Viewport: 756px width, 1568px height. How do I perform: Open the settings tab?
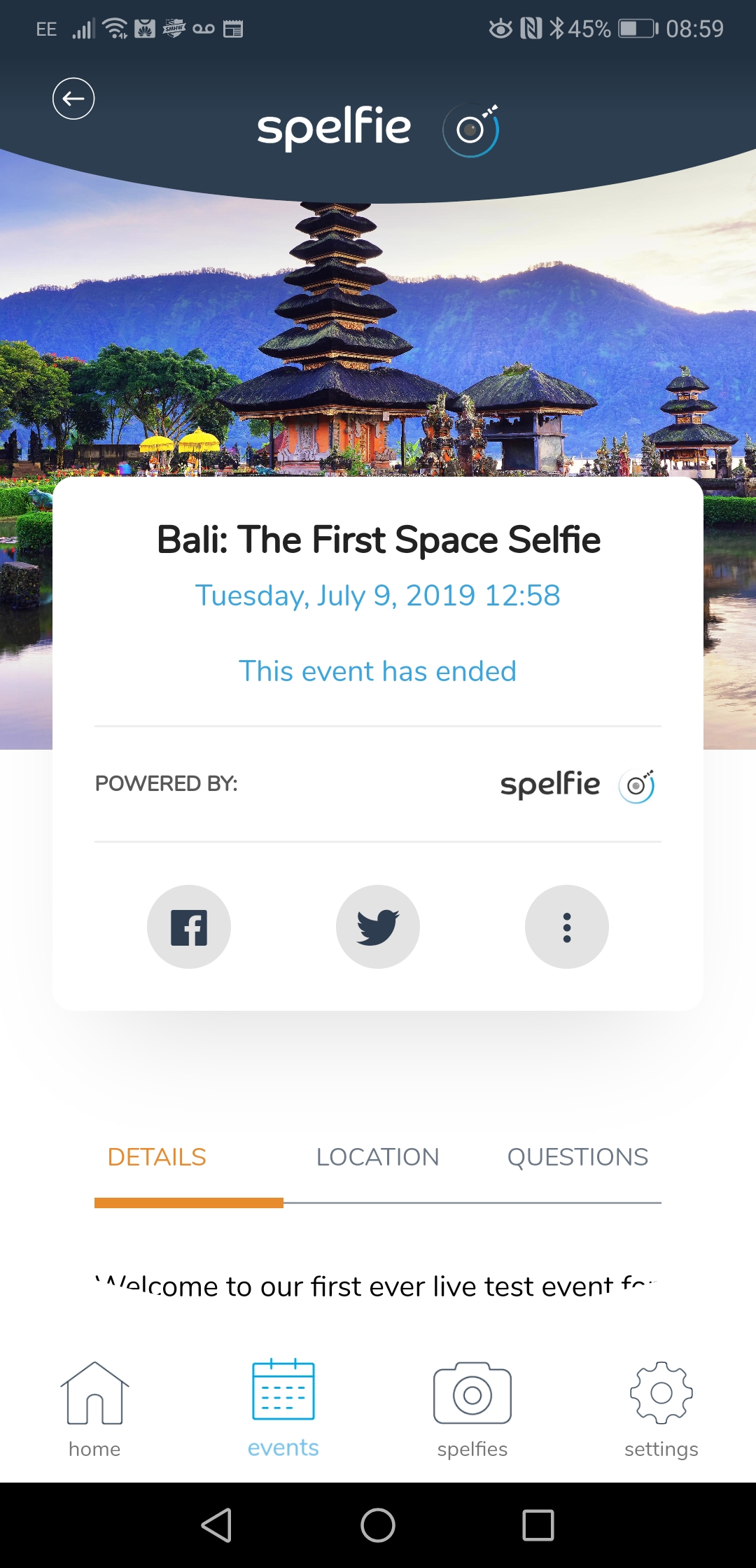click(x=661, y=1408)
